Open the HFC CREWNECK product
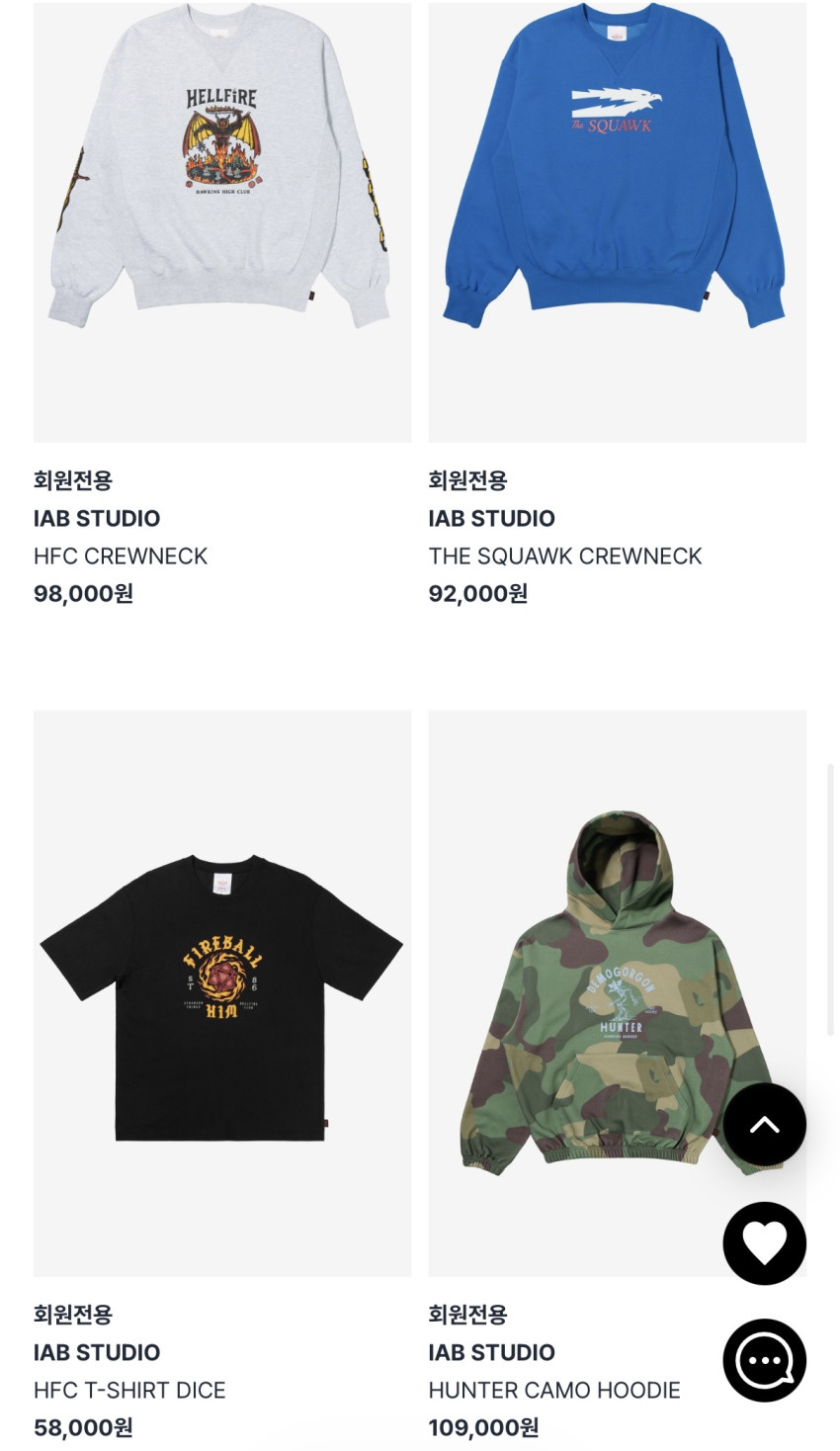This screenshot has width=840, height=1451. point(221,222)
